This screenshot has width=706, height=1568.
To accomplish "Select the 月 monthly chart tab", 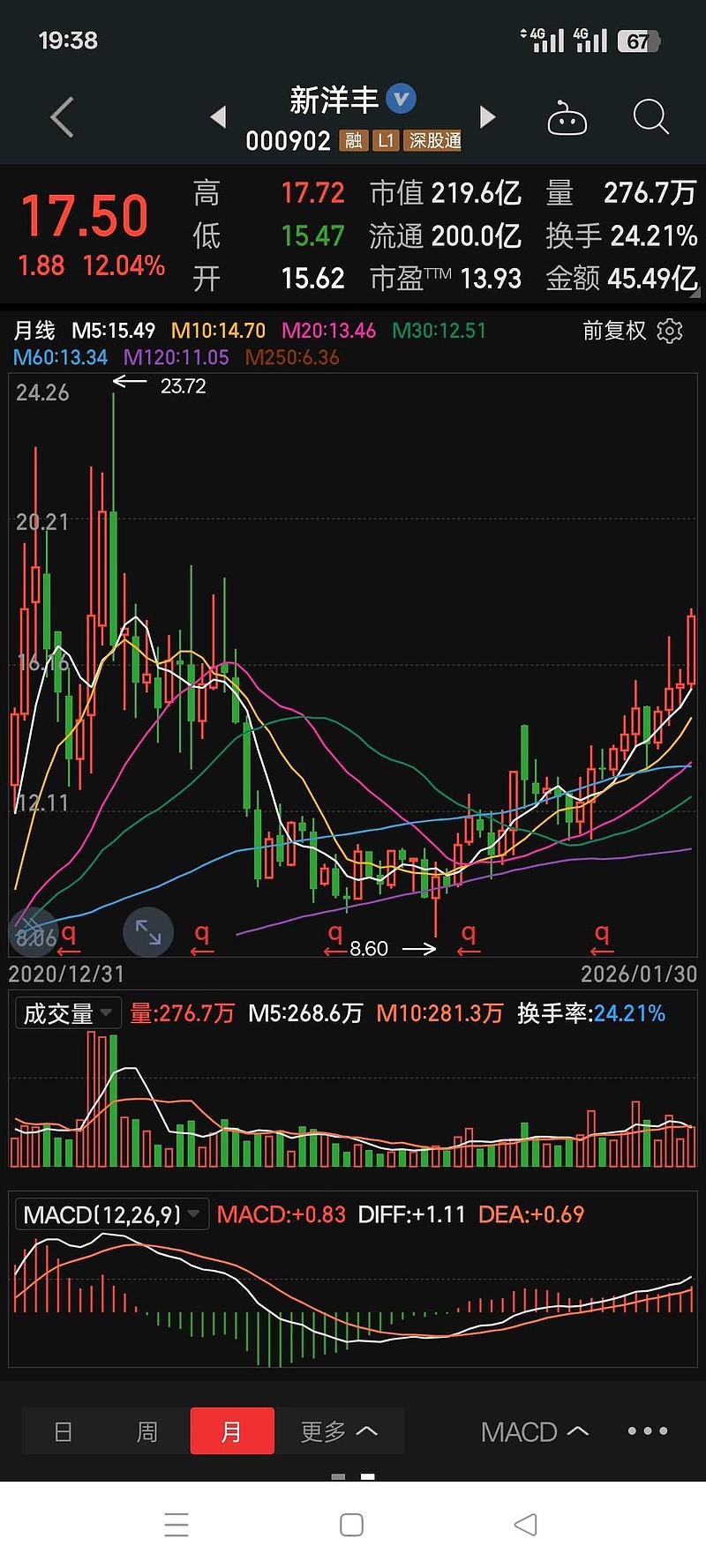I will click(232, 1431).
